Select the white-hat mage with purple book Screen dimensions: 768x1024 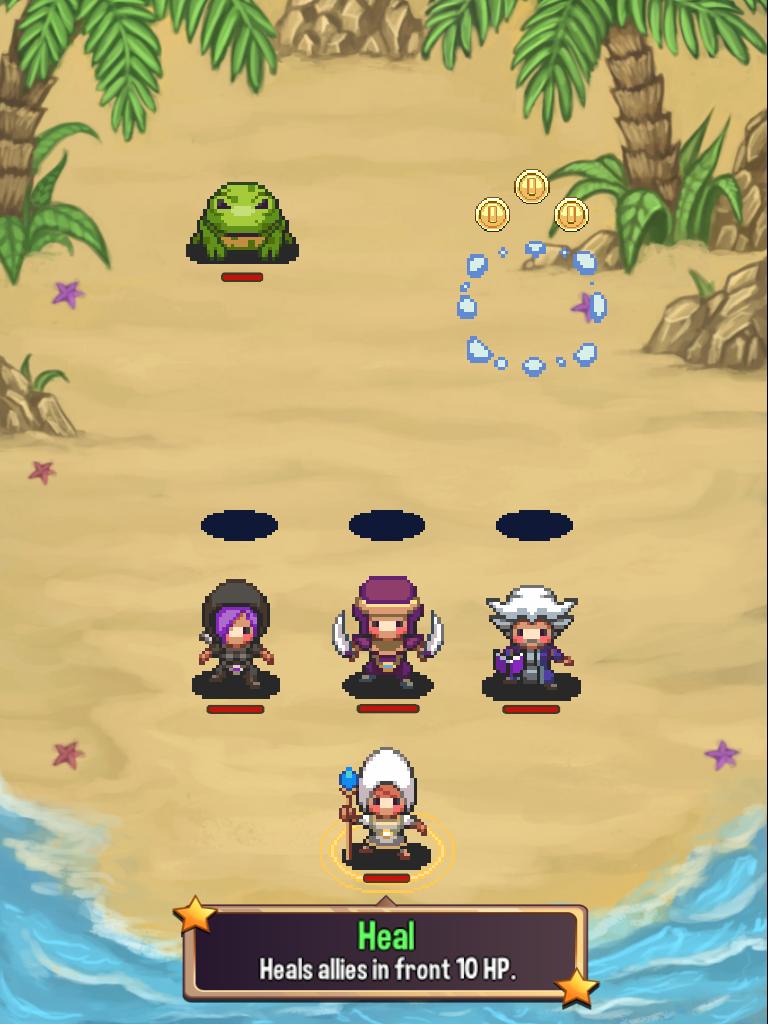pos(531,638)
